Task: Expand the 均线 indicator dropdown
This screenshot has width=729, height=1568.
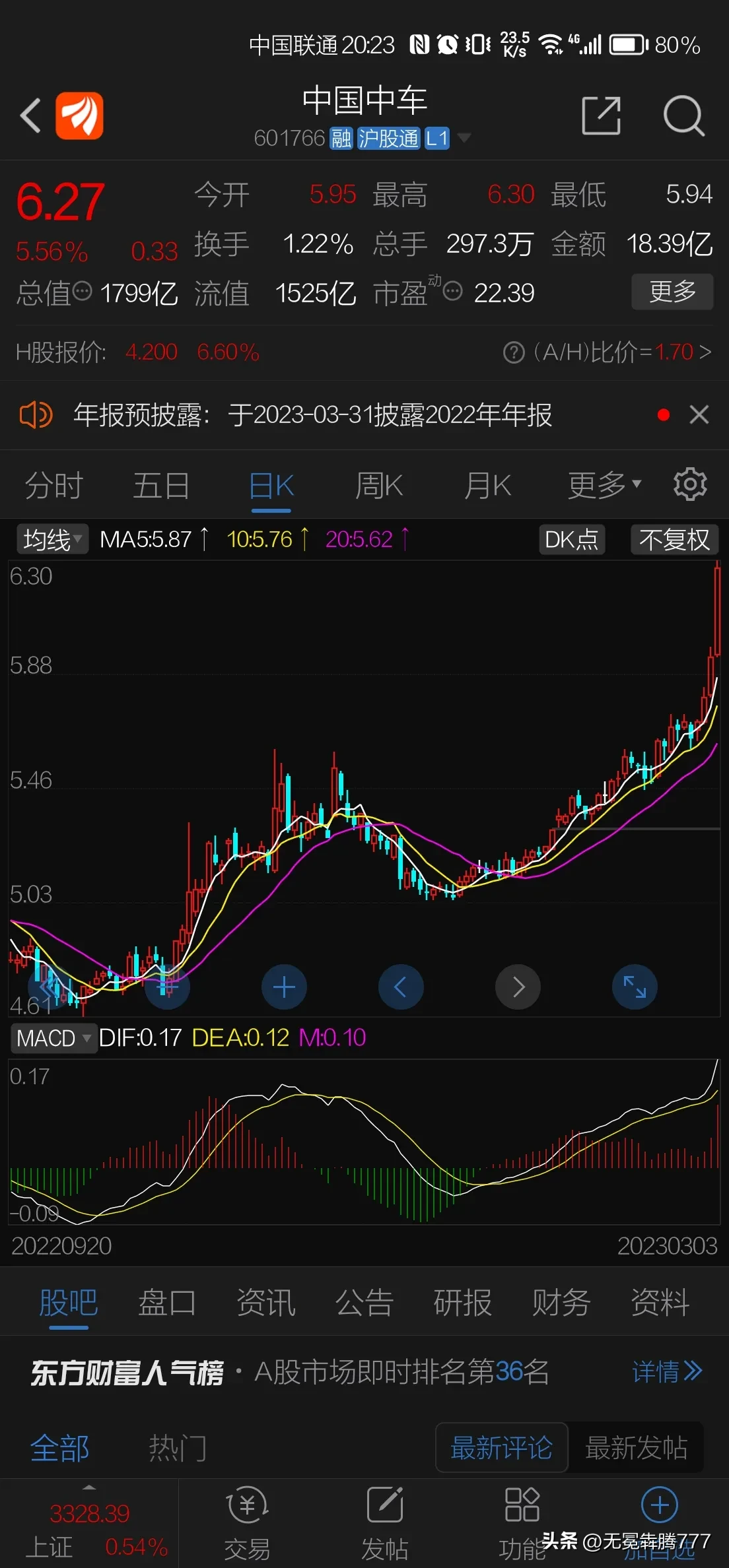Action: pos(52,540)
